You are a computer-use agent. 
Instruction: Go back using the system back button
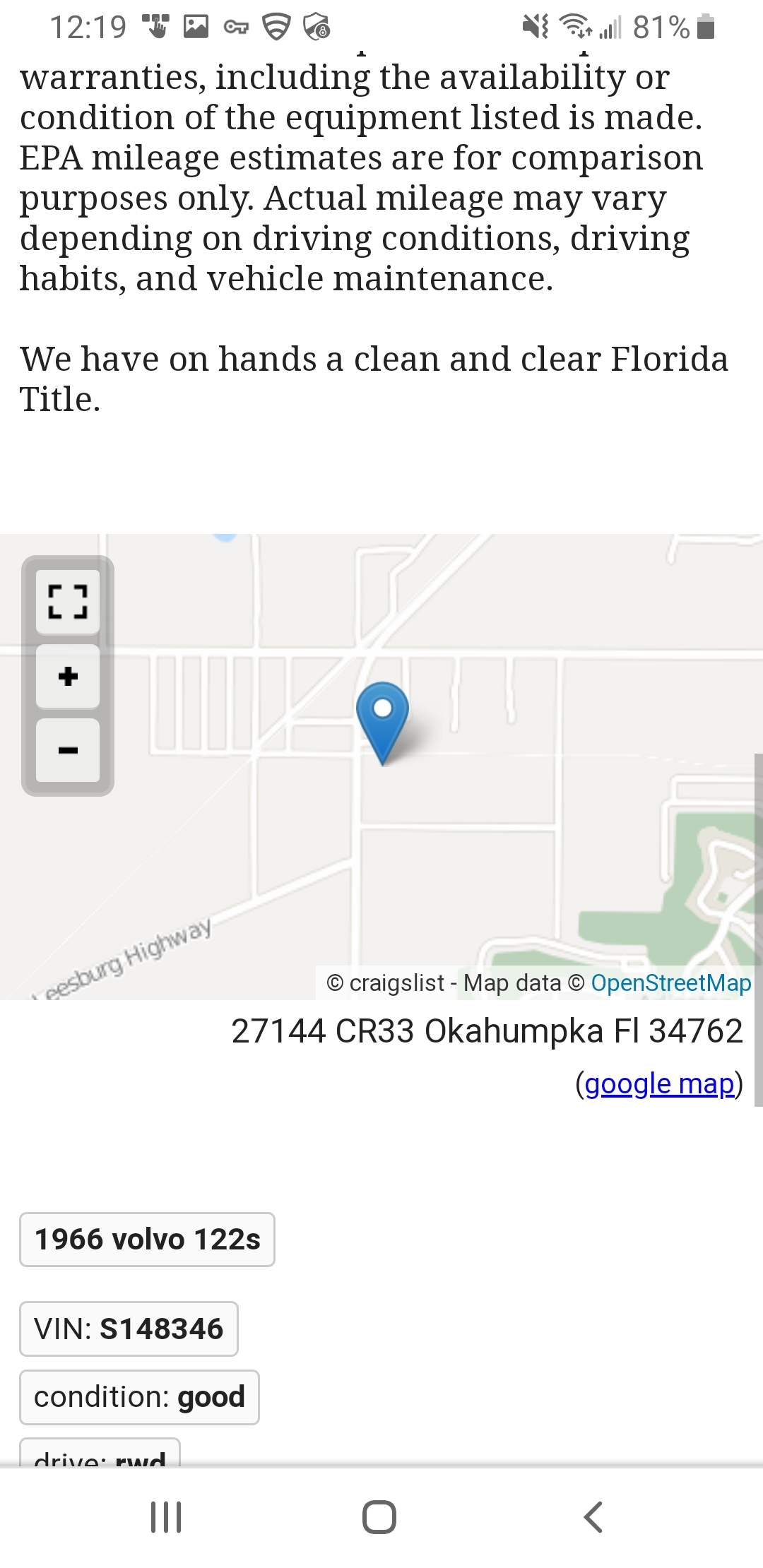[593, 1516]
